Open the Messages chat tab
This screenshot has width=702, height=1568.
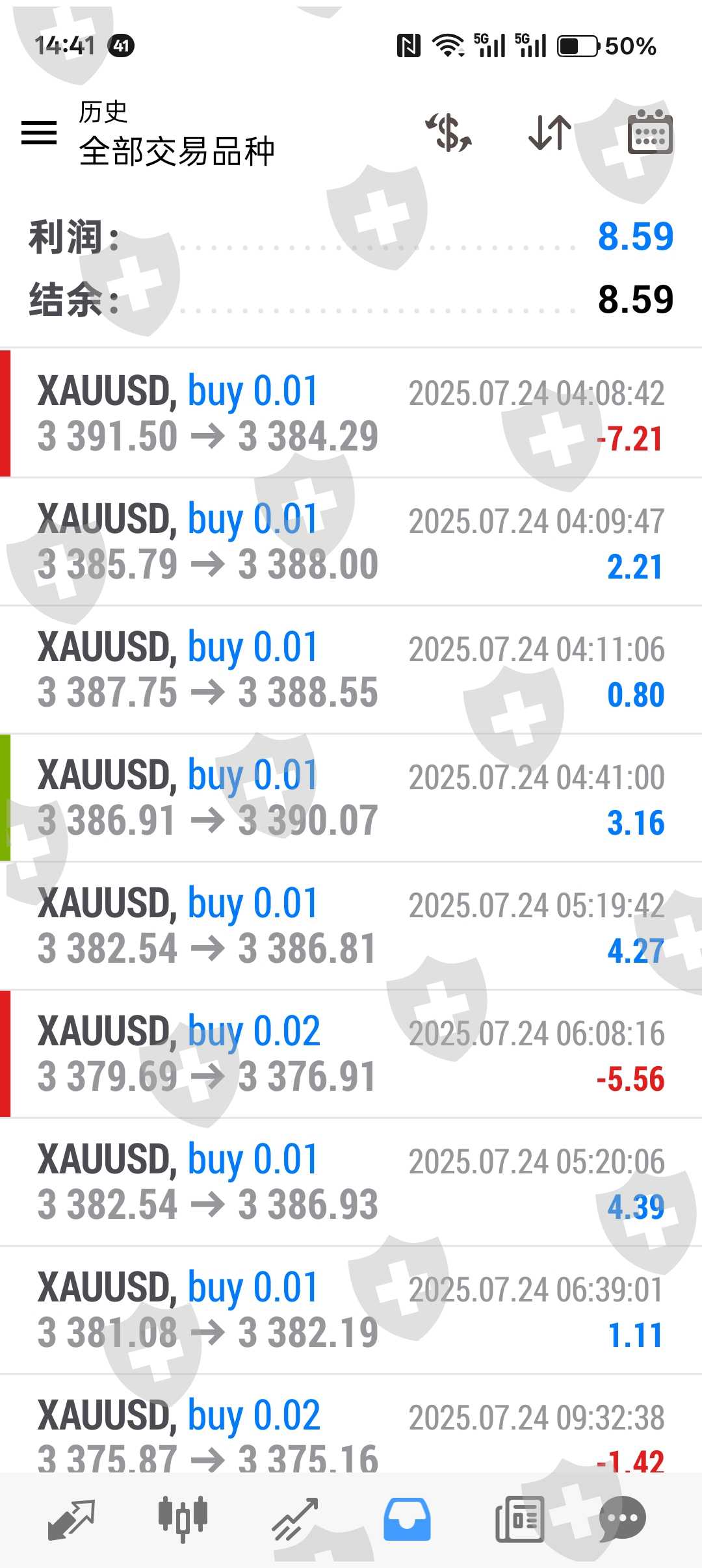click(623, 1519)
